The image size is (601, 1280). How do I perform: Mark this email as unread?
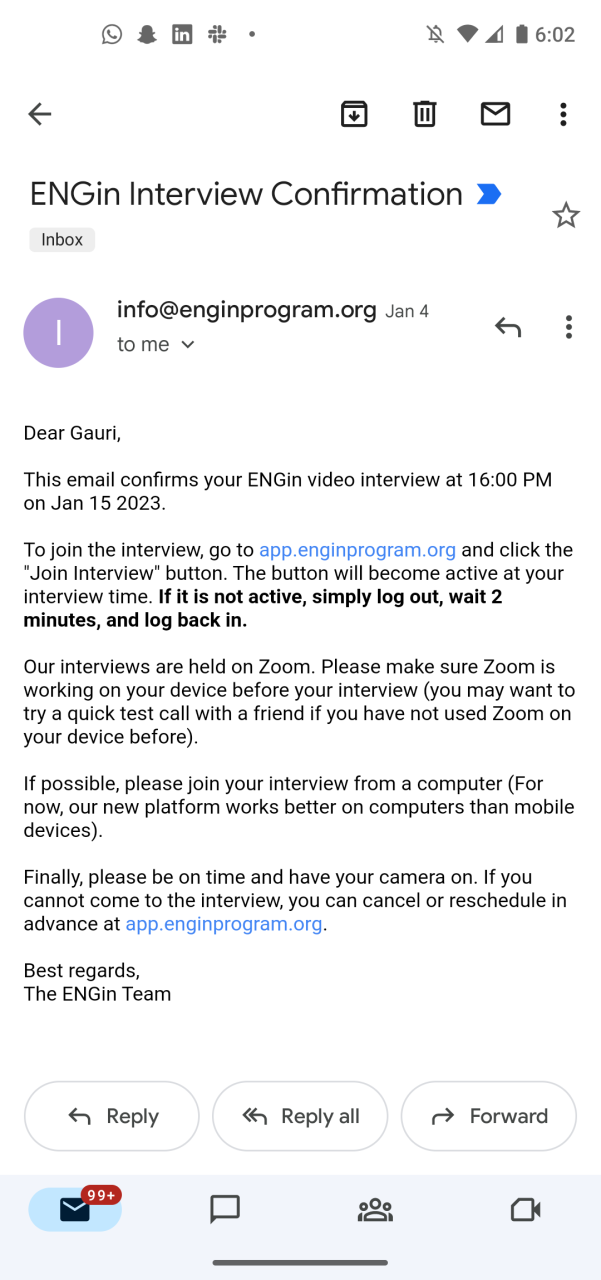pos(495,114)
